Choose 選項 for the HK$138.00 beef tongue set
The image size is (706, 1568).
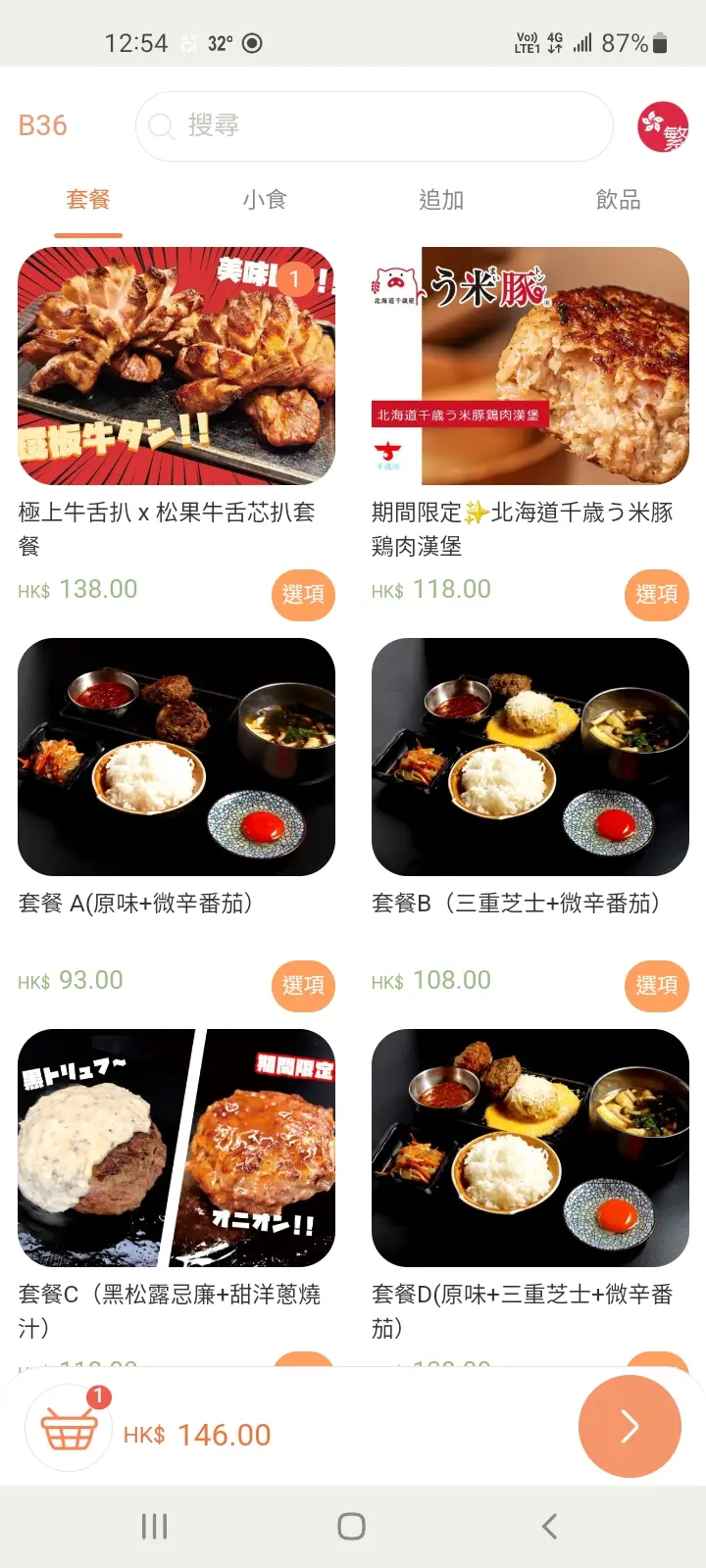point(303,594)
